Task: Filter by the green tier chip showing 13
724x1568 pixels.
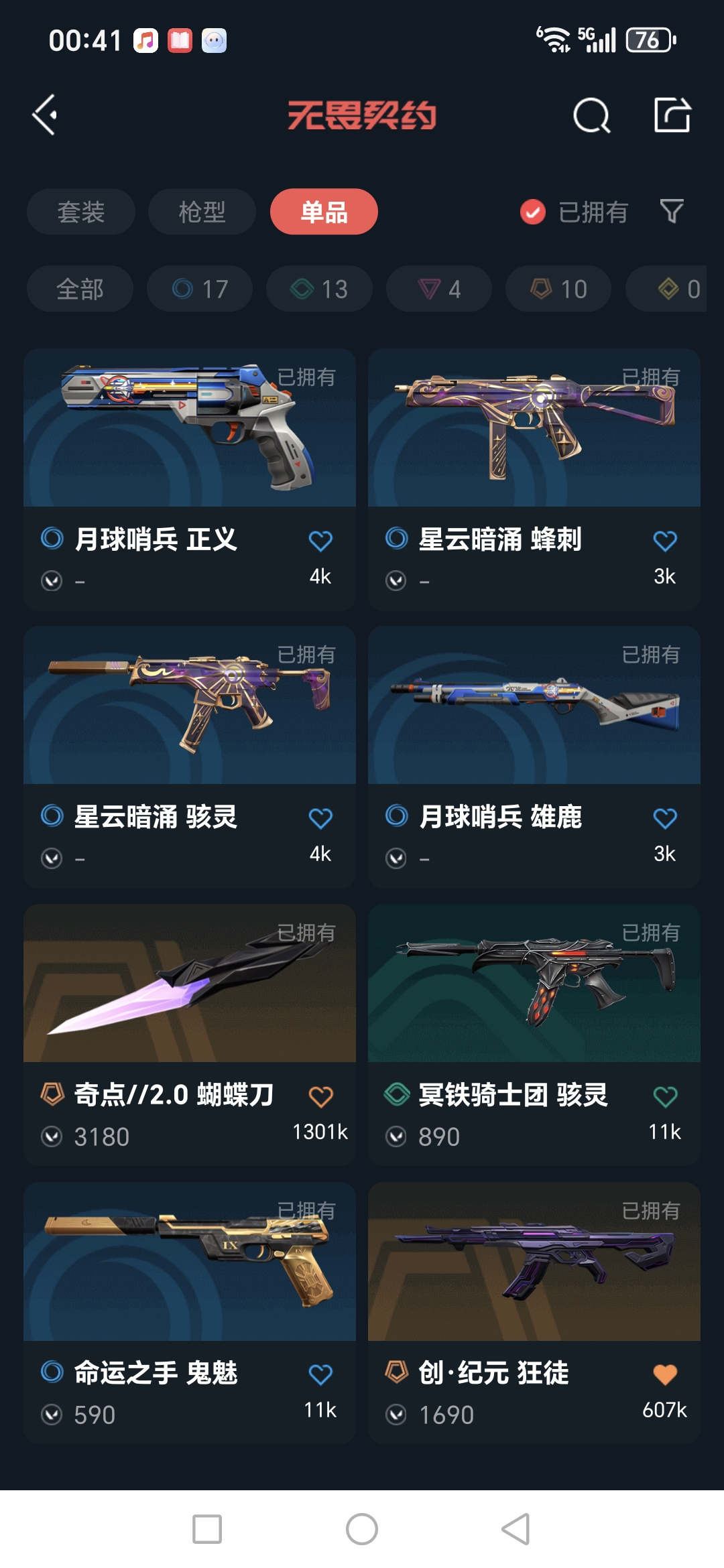Action: (x=319, y=289)
